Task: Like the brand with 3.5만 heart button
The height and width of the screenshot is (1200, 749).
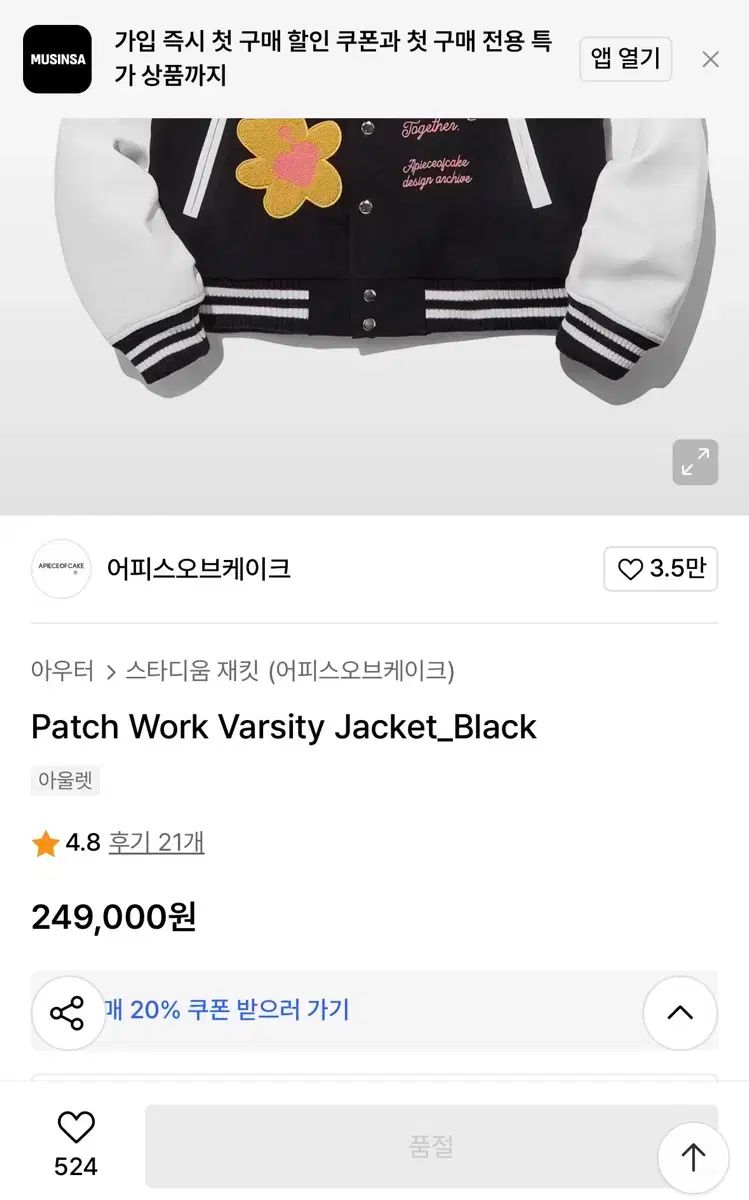Action: coord(660,569)
